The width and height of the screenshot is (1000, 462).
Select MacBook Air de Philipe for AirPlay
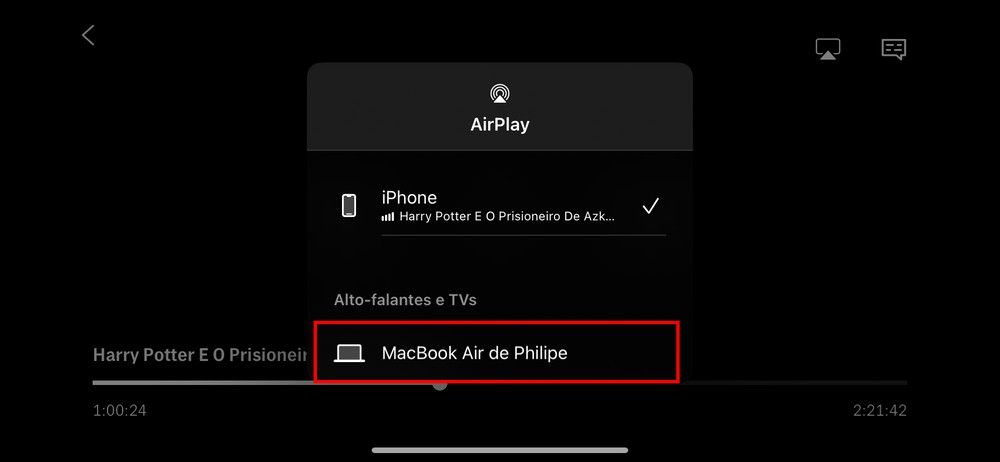(497, 353)
